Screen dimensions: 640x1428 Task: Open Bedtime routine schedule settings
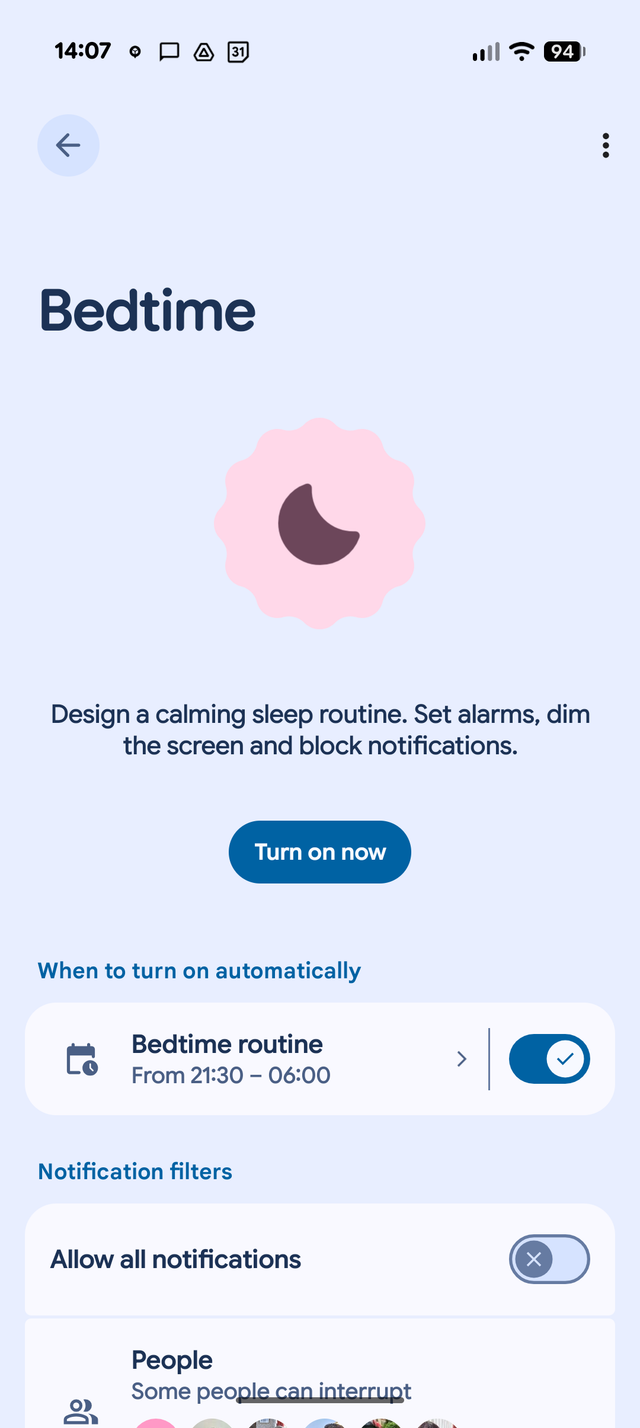pyautogui.click(x=260, y=1059)
